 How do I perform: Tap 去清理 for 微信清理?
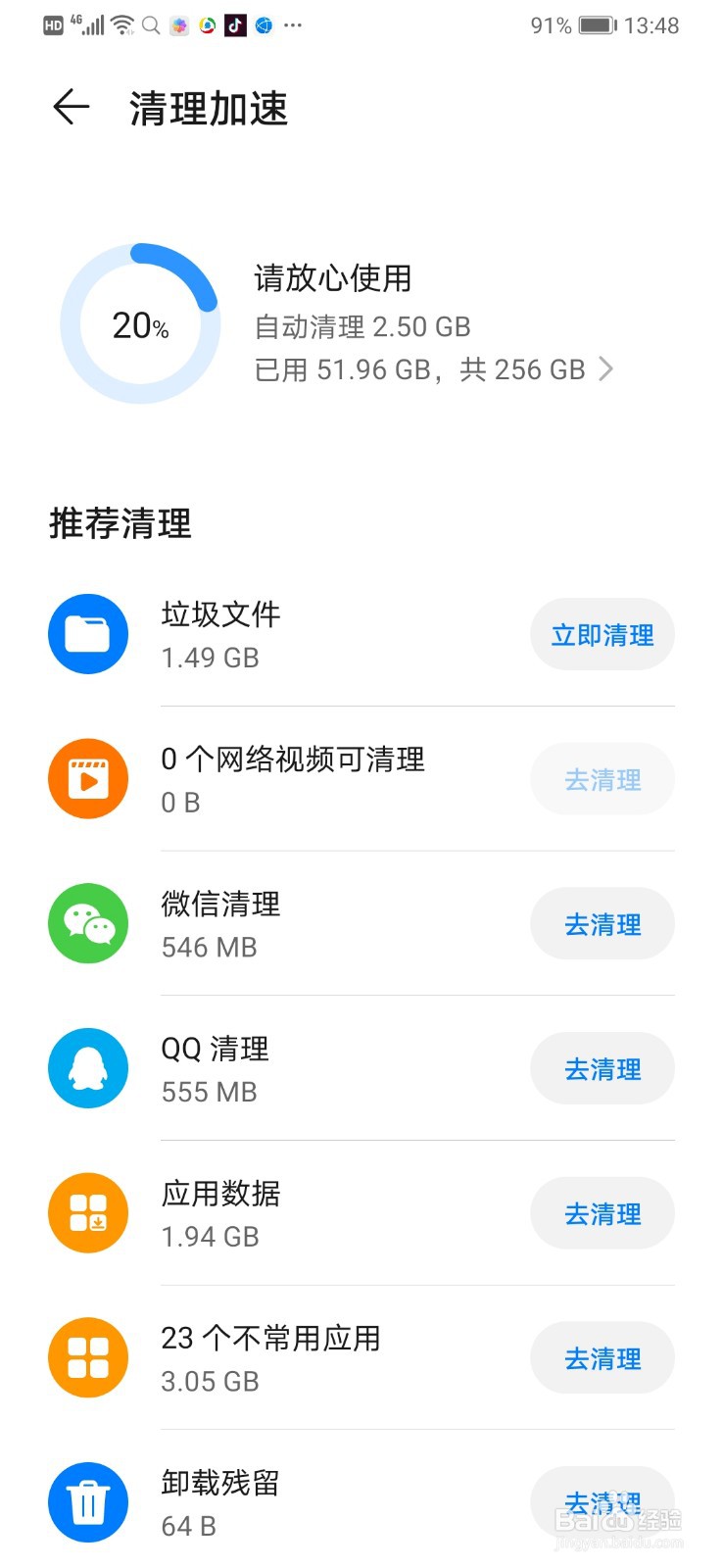(x=602, y=924)
